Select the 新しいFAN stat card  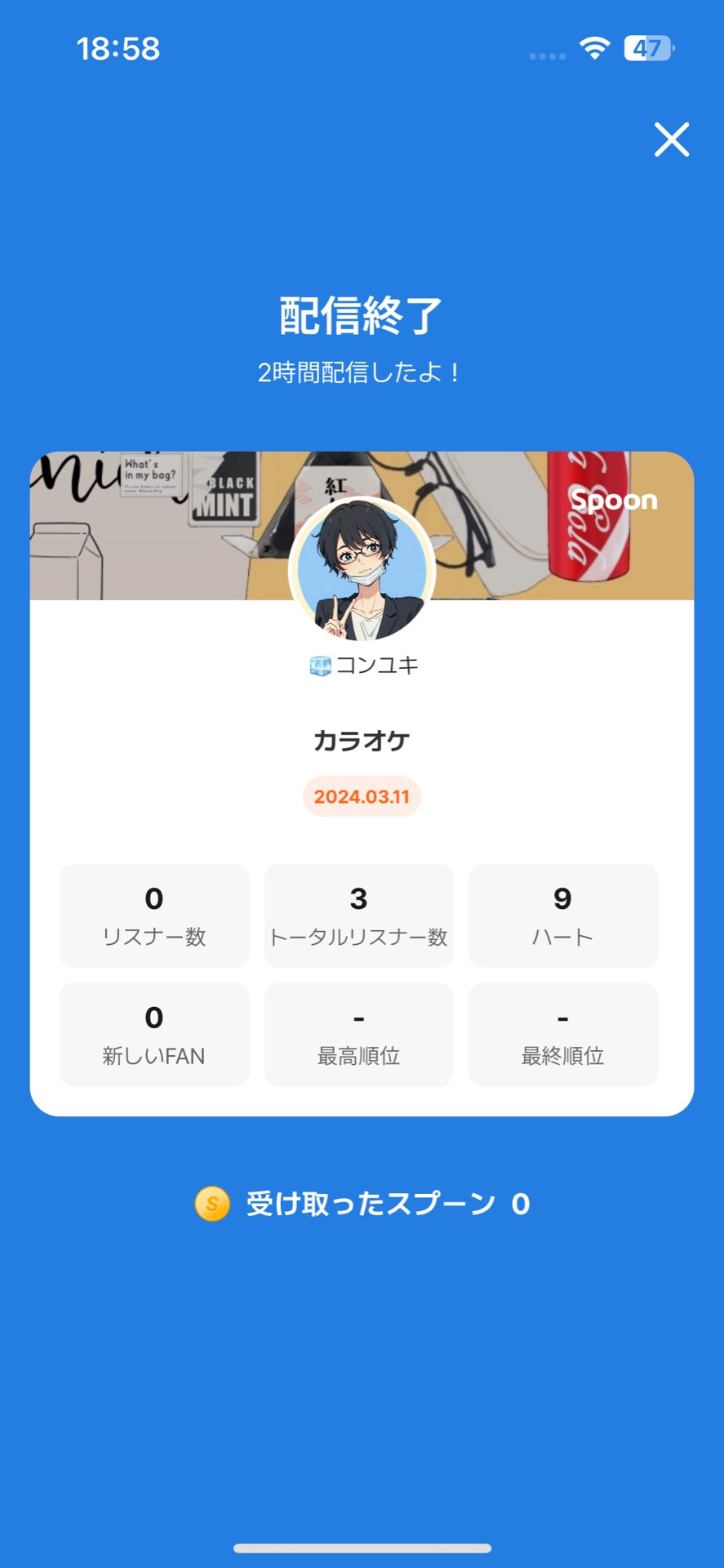click(x=154, y=1034)
